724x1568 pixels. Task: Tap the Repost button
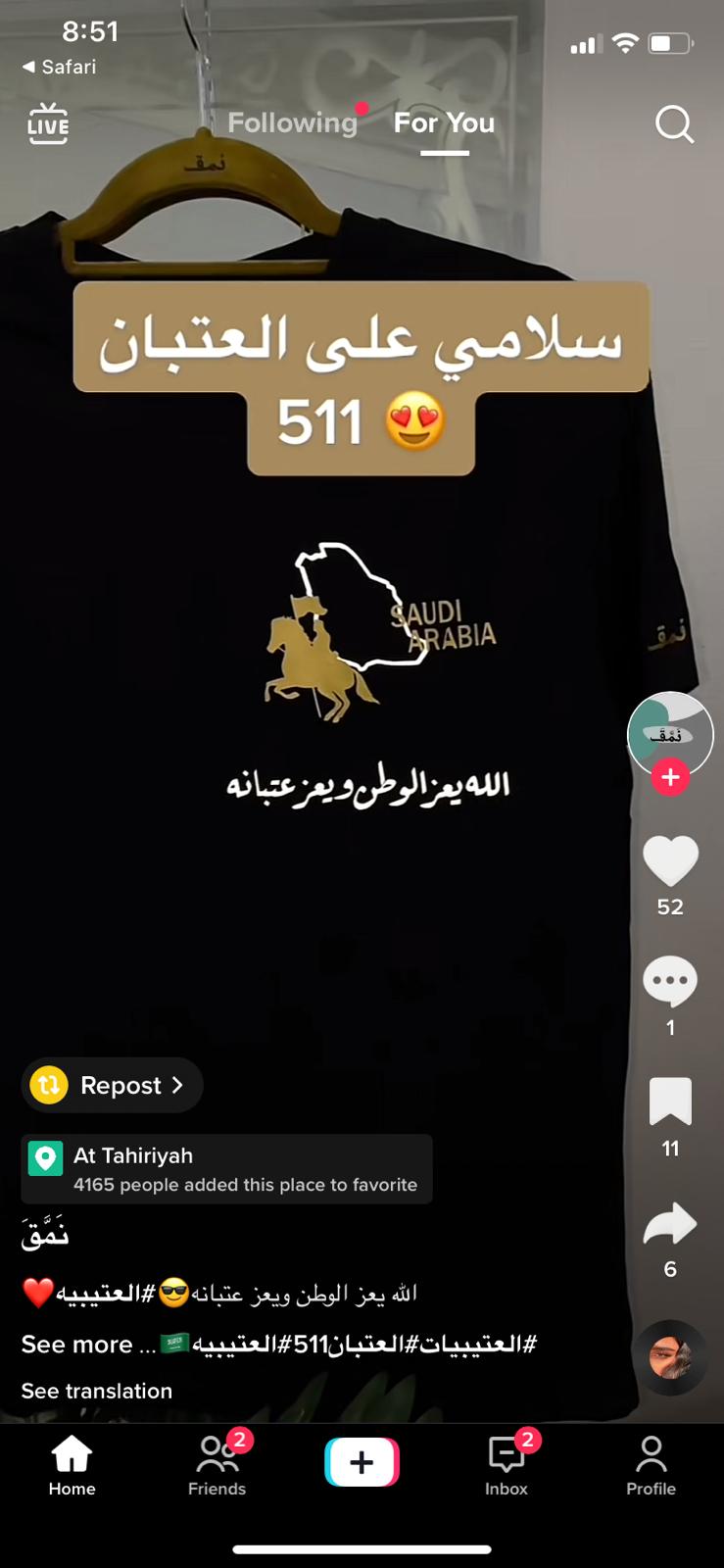coord(112,1085)
